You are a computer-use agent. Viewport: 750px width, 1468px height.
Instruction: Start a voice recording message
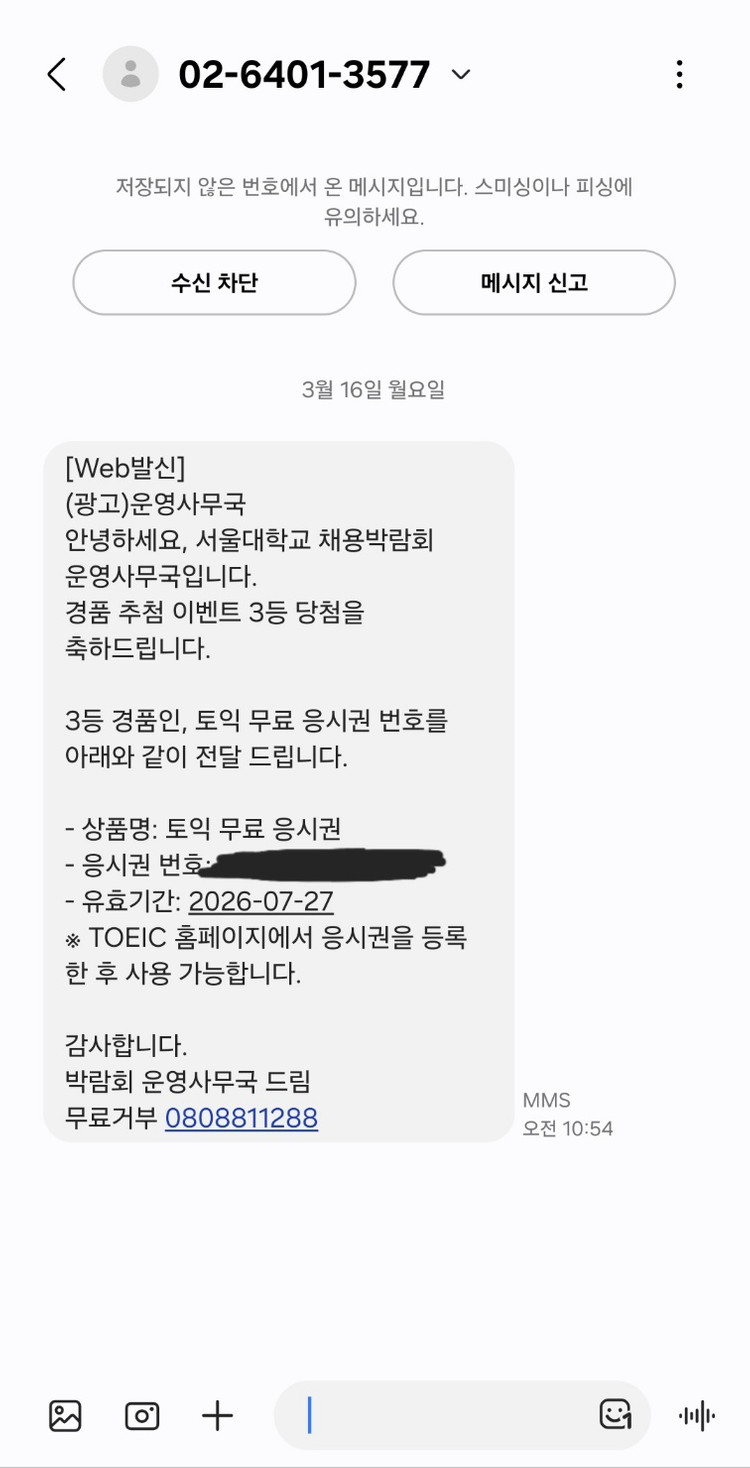(x=696, y=1415)
